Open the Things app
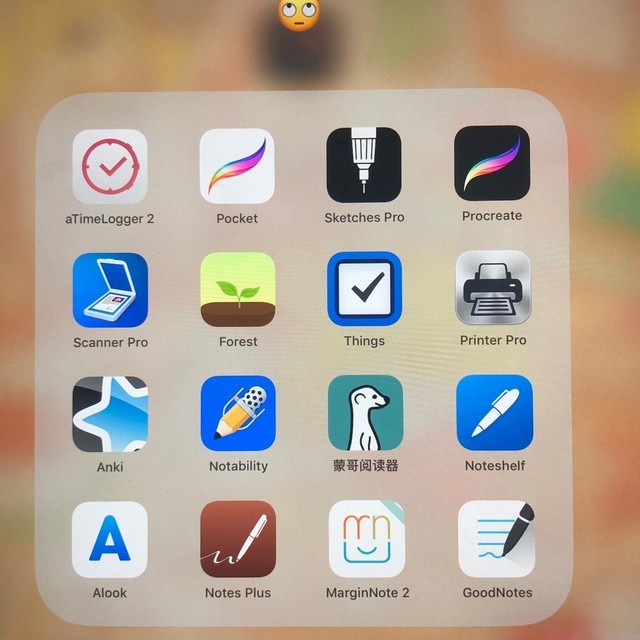Screen dimensions: 640x640 coord(364,289)
